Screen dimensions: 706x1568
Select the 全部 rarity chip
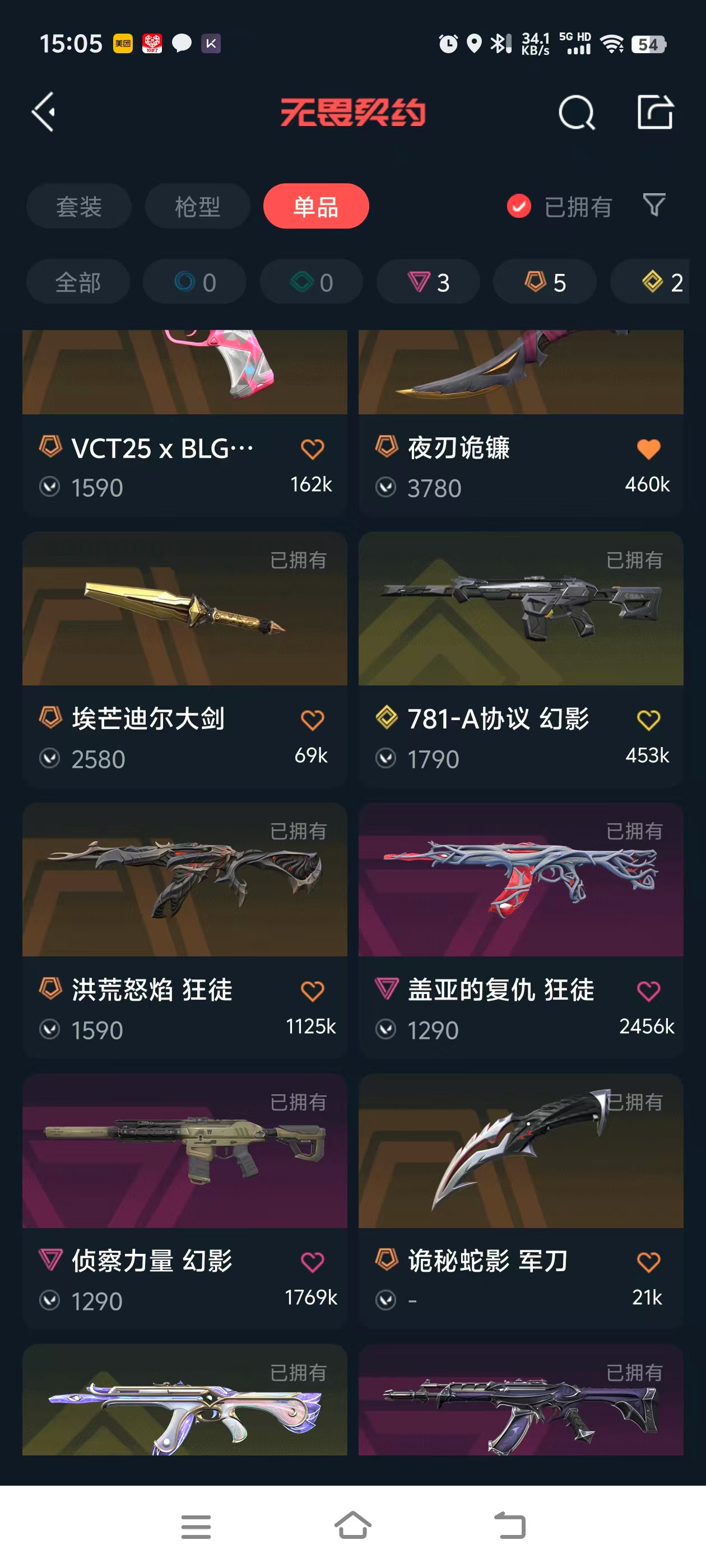(x=78, y=282)
